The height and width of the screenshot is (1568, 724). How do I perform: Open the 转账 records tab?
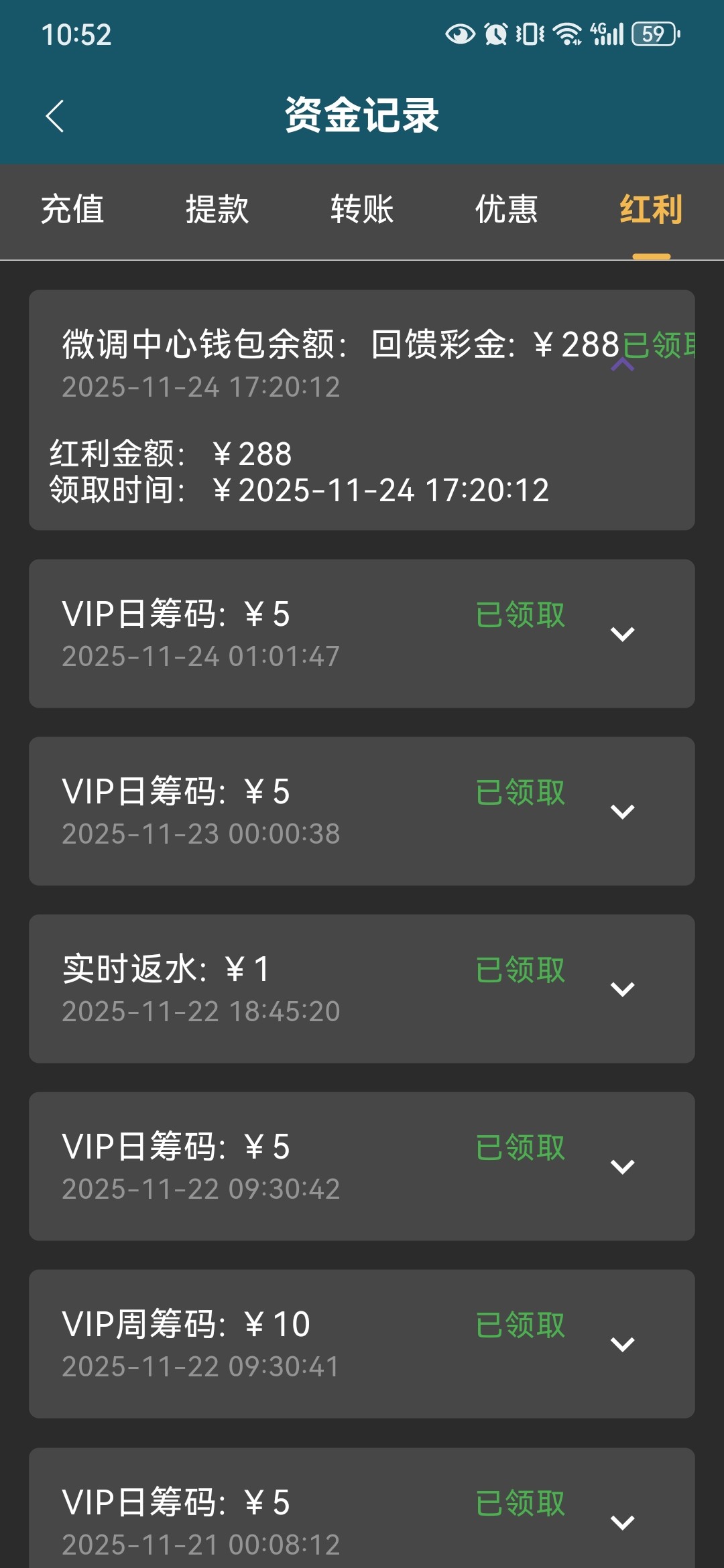[x=361, y=210]
